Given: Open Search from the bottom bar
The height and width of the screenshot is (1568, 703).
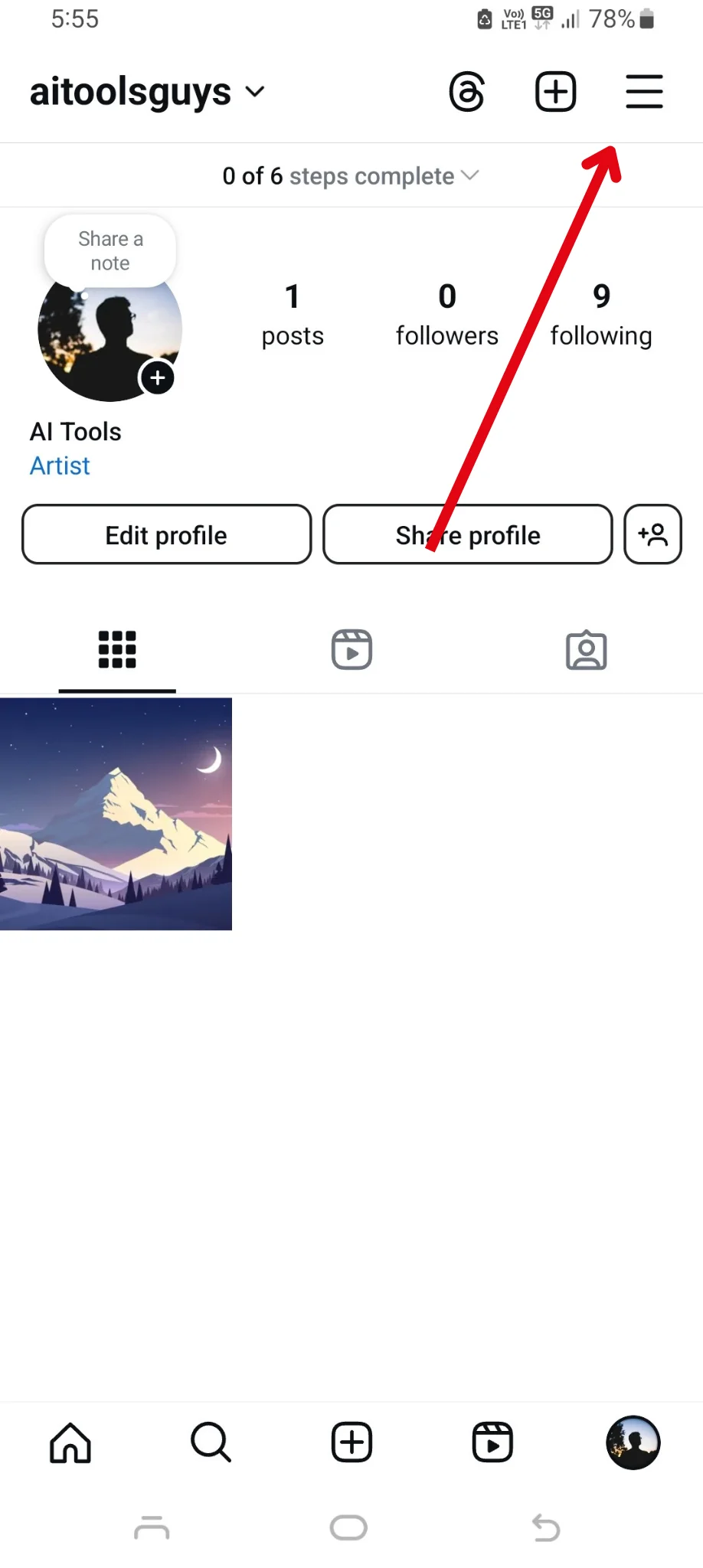Looking at the screenshot, I should tap(211, 1442).
